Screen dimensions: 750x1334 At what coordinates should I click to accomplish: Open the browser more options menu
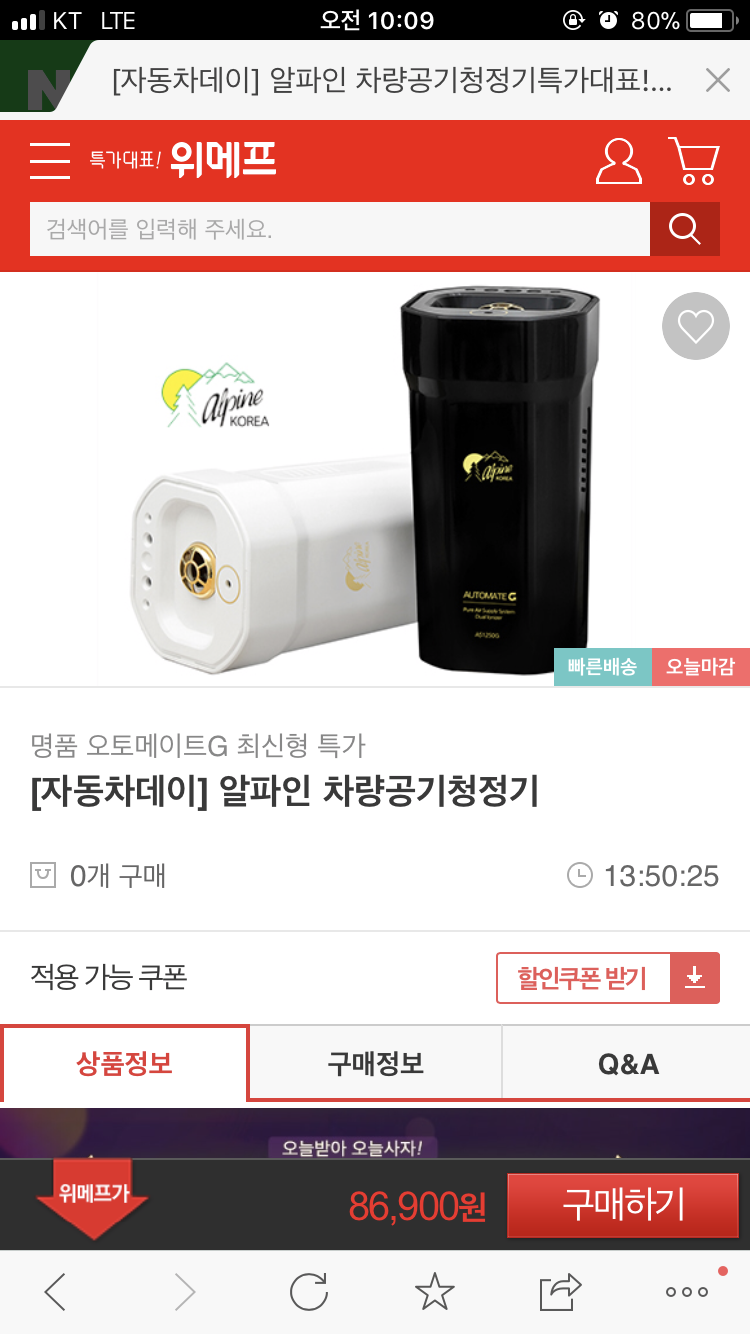[687, 1292]
